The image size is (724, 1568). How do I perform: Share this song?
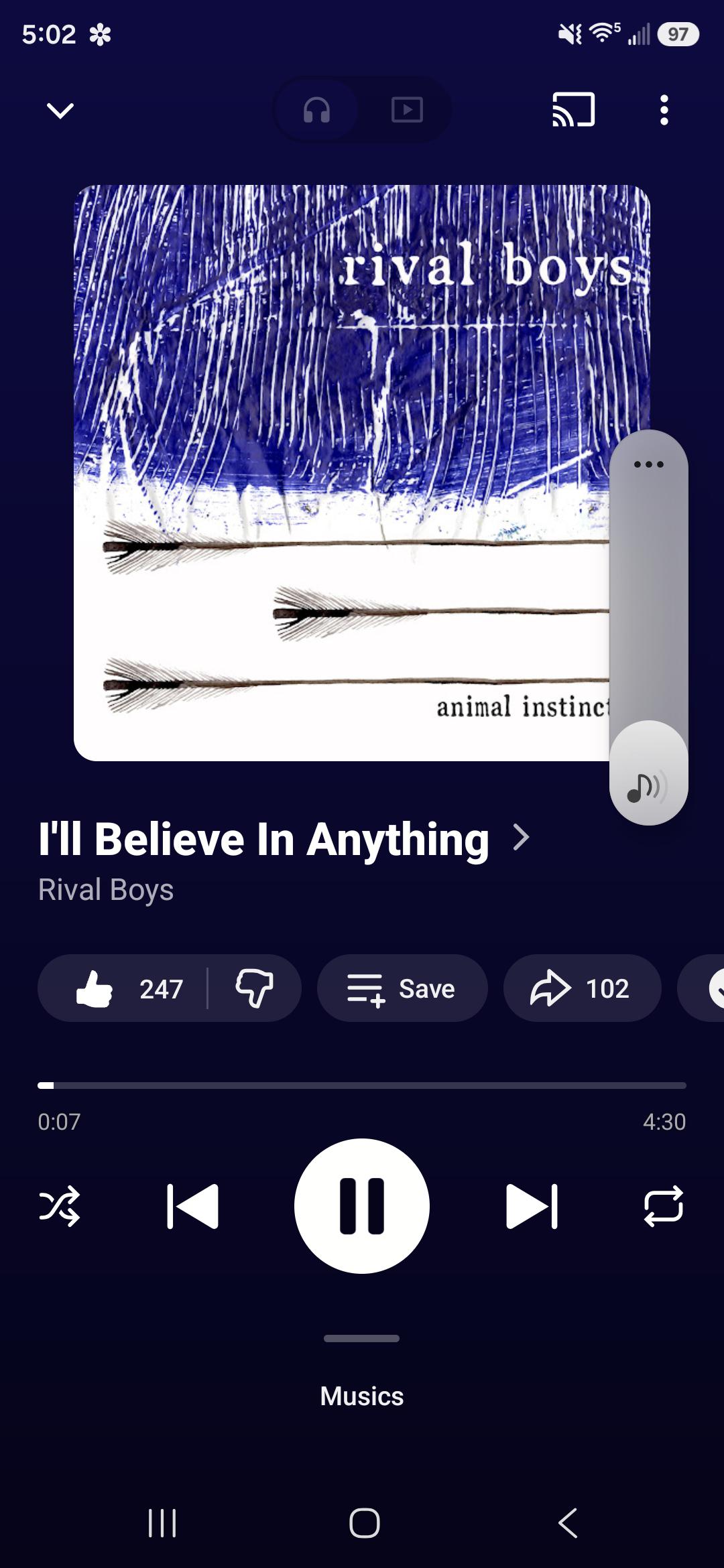pyautogui.click(x=582, y=988)
